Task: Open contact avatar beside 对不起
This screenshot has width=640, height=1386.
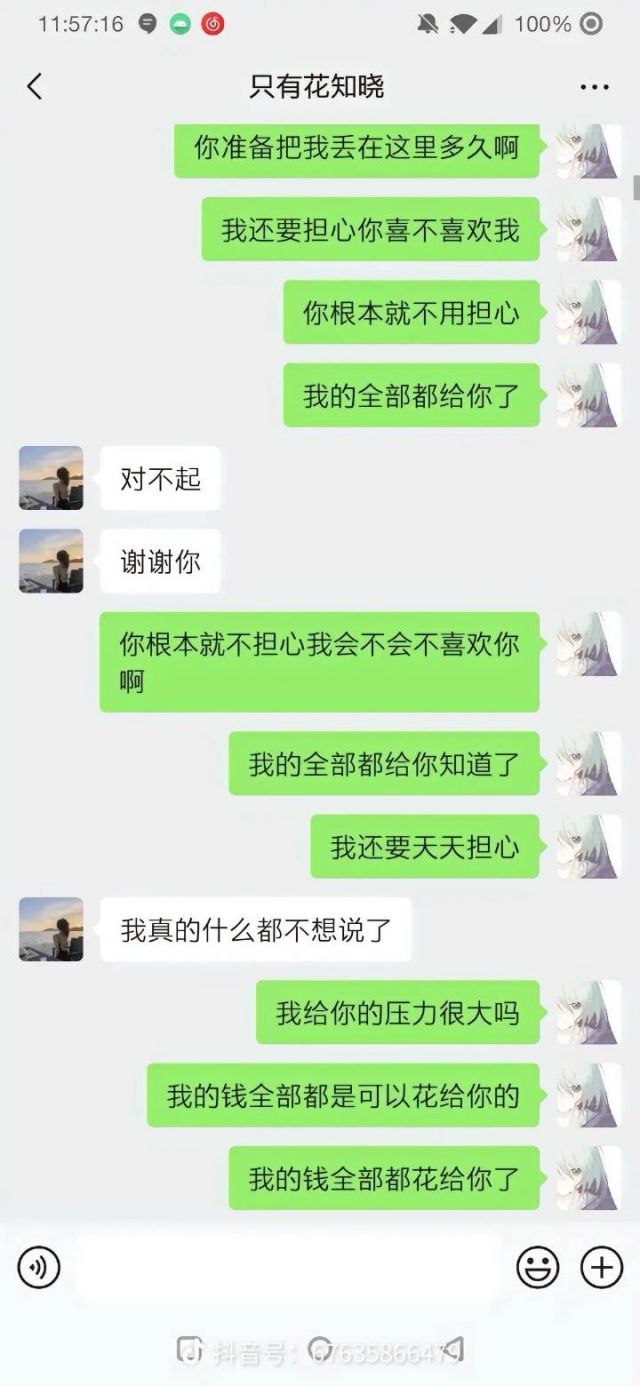Action: (x=51, y=478)
